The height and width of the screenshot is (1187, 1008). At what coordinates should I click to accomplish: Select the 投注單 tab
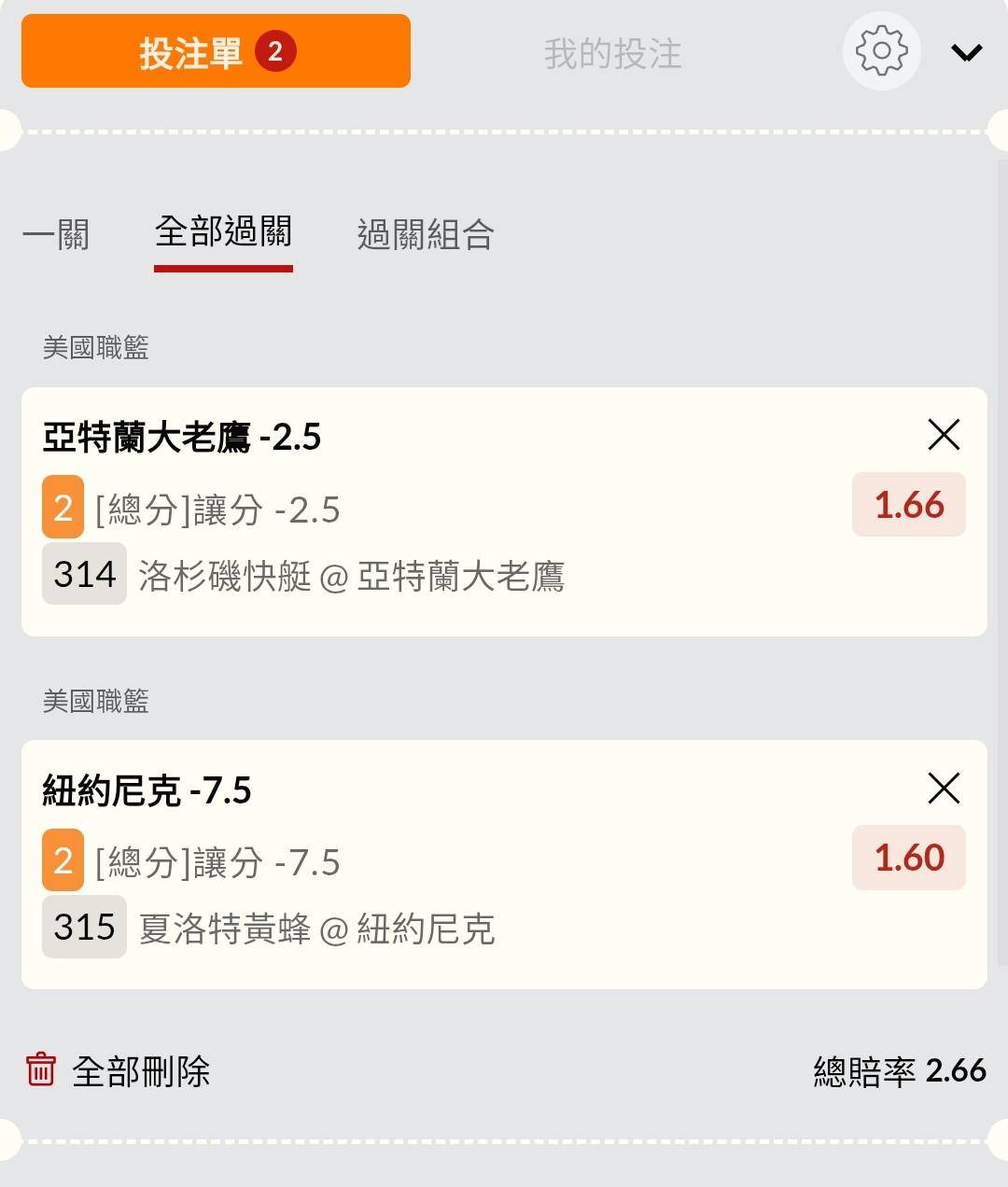216,51
